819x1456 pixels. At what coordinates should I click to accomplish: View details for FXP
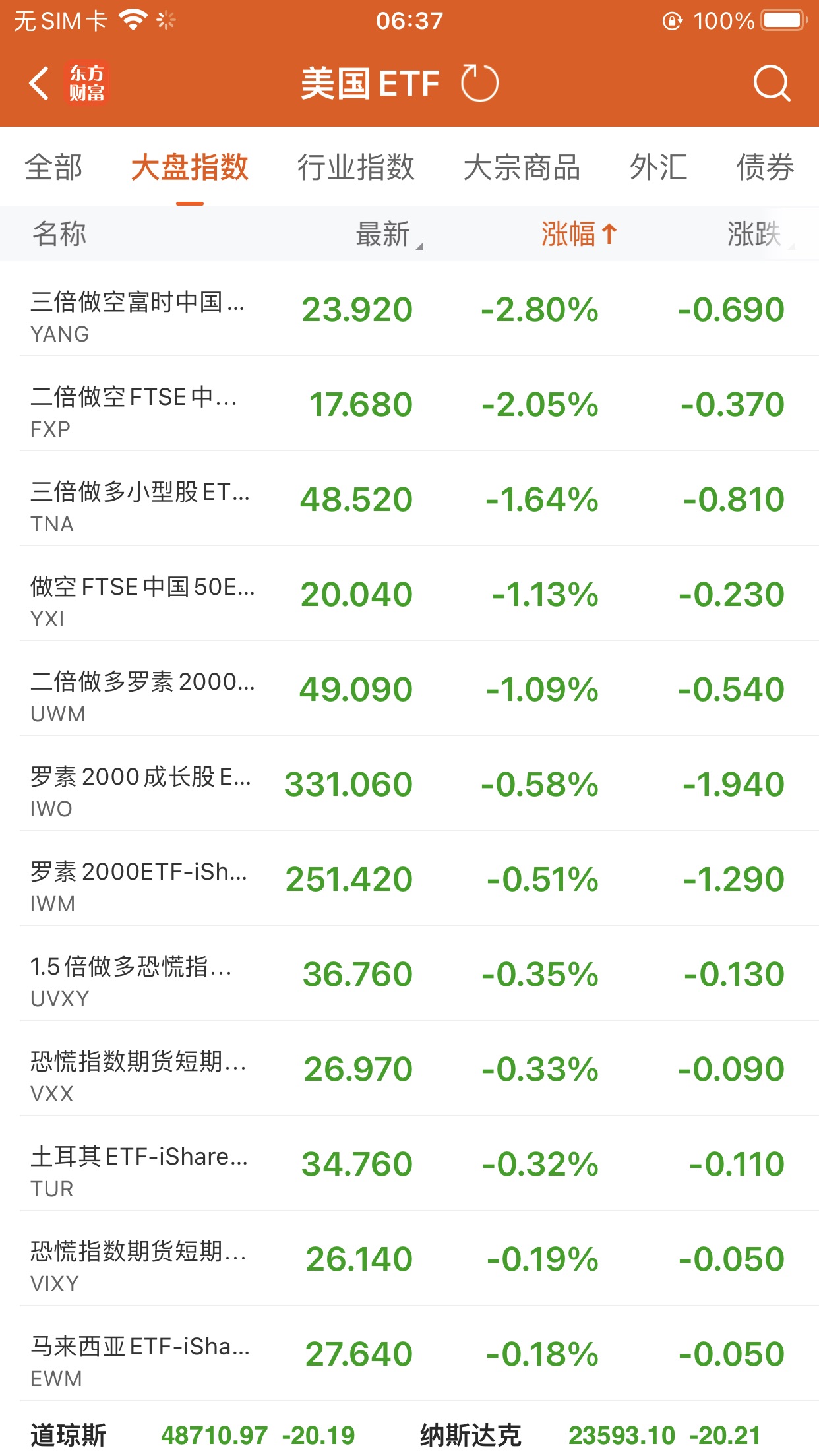409,405
